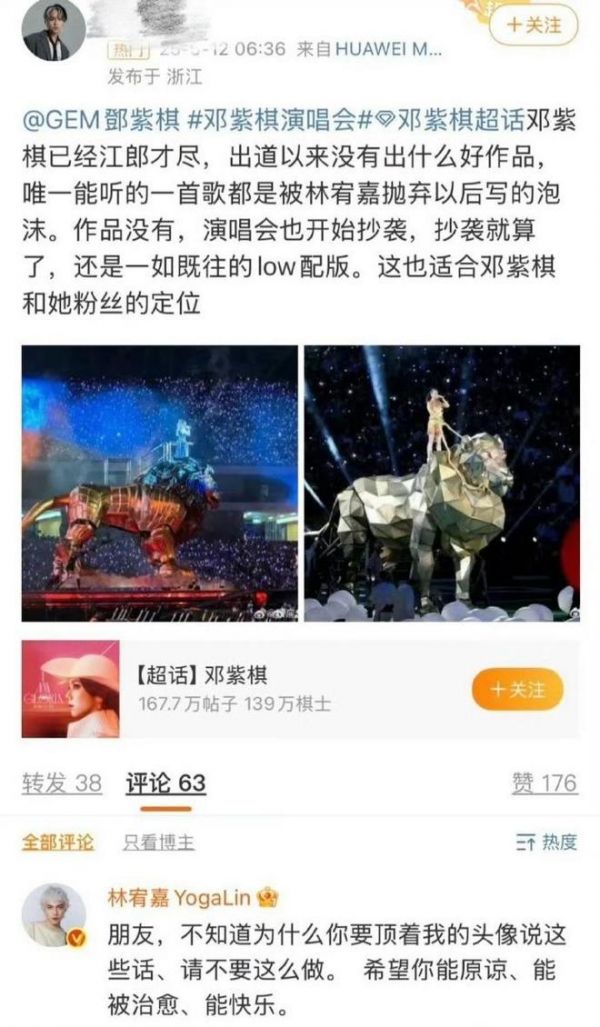Select the 评论 63 tab
This screenshot has height=1027, width=600.
pyautogui.click(x=165, y=783)
